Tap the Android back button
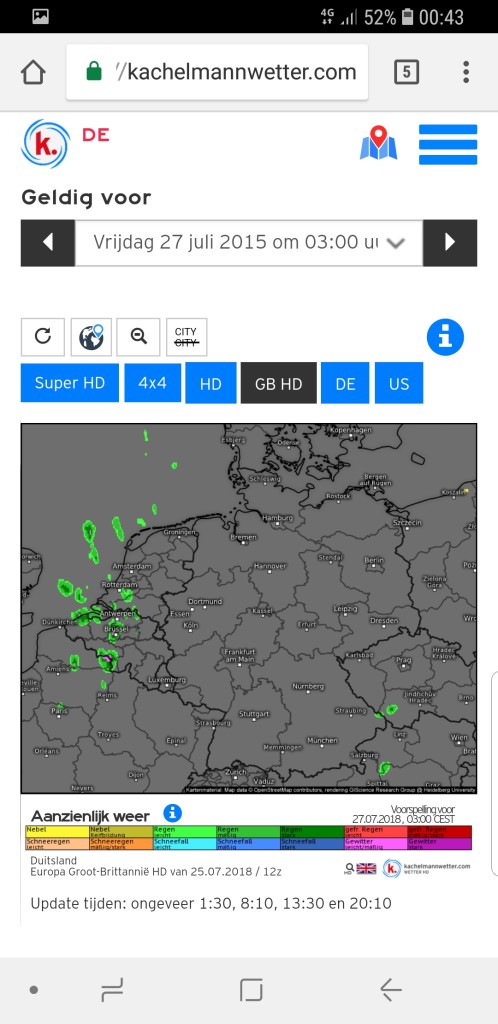 (390, 990)
